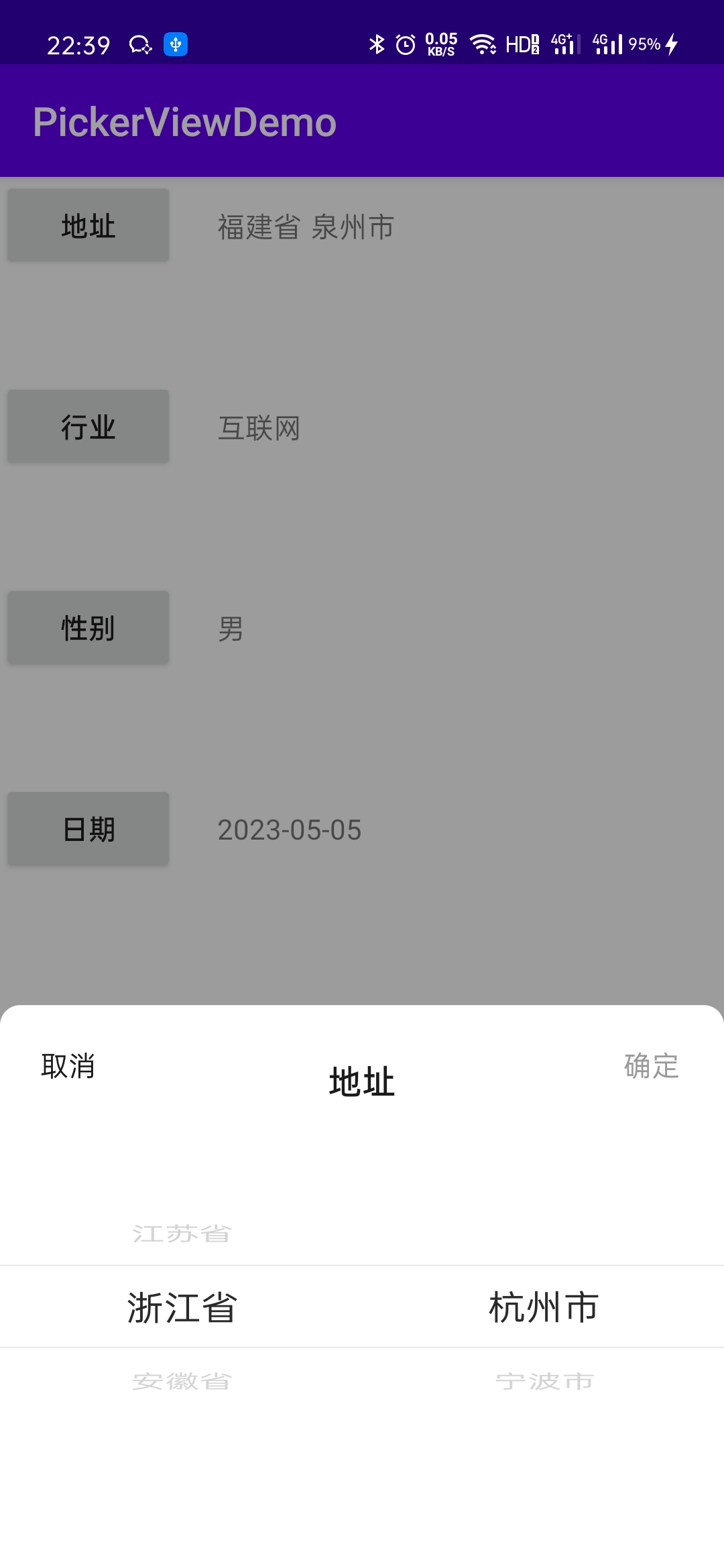Open the 日期 date picker
Screen dimensions: 724x1568
point(87,829)
